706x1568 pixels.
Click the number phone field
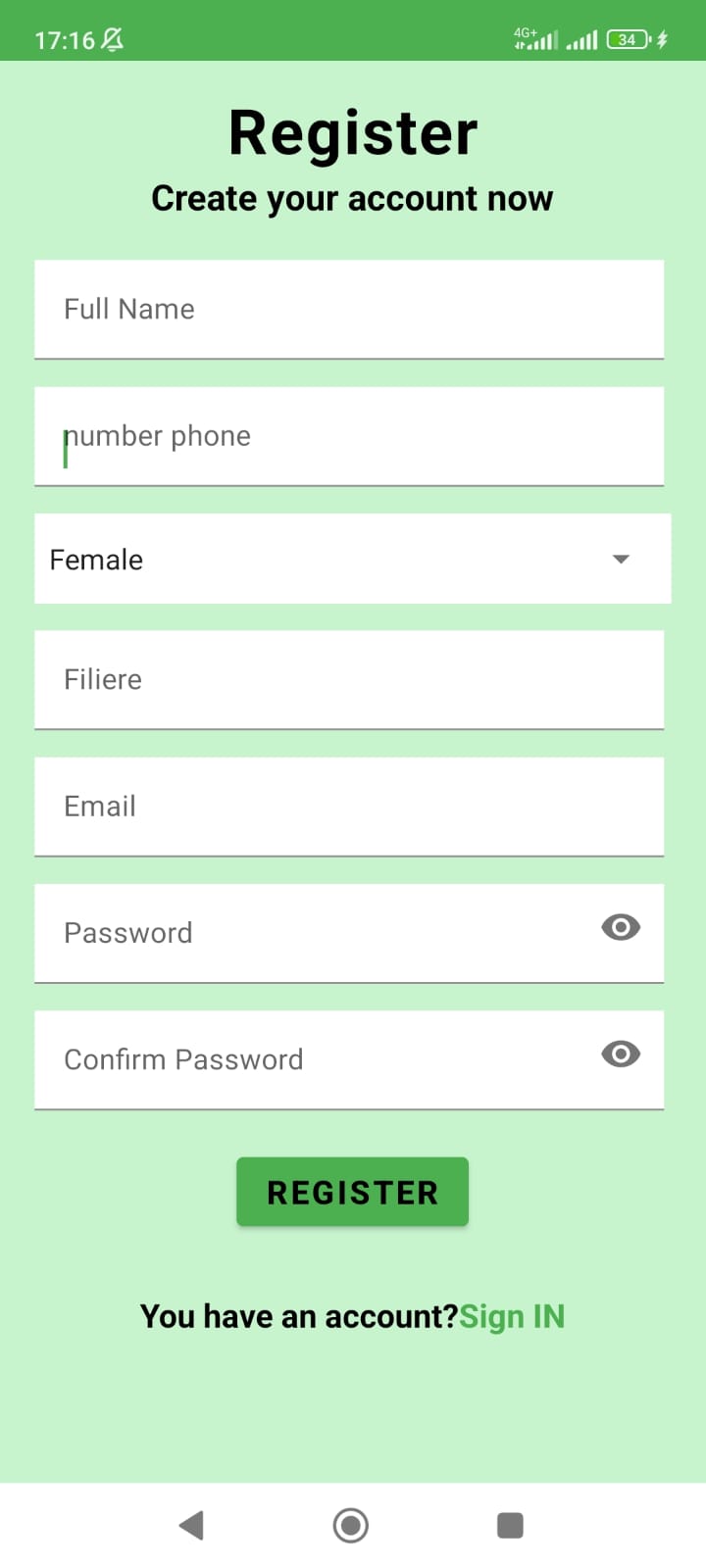[349, 436]
